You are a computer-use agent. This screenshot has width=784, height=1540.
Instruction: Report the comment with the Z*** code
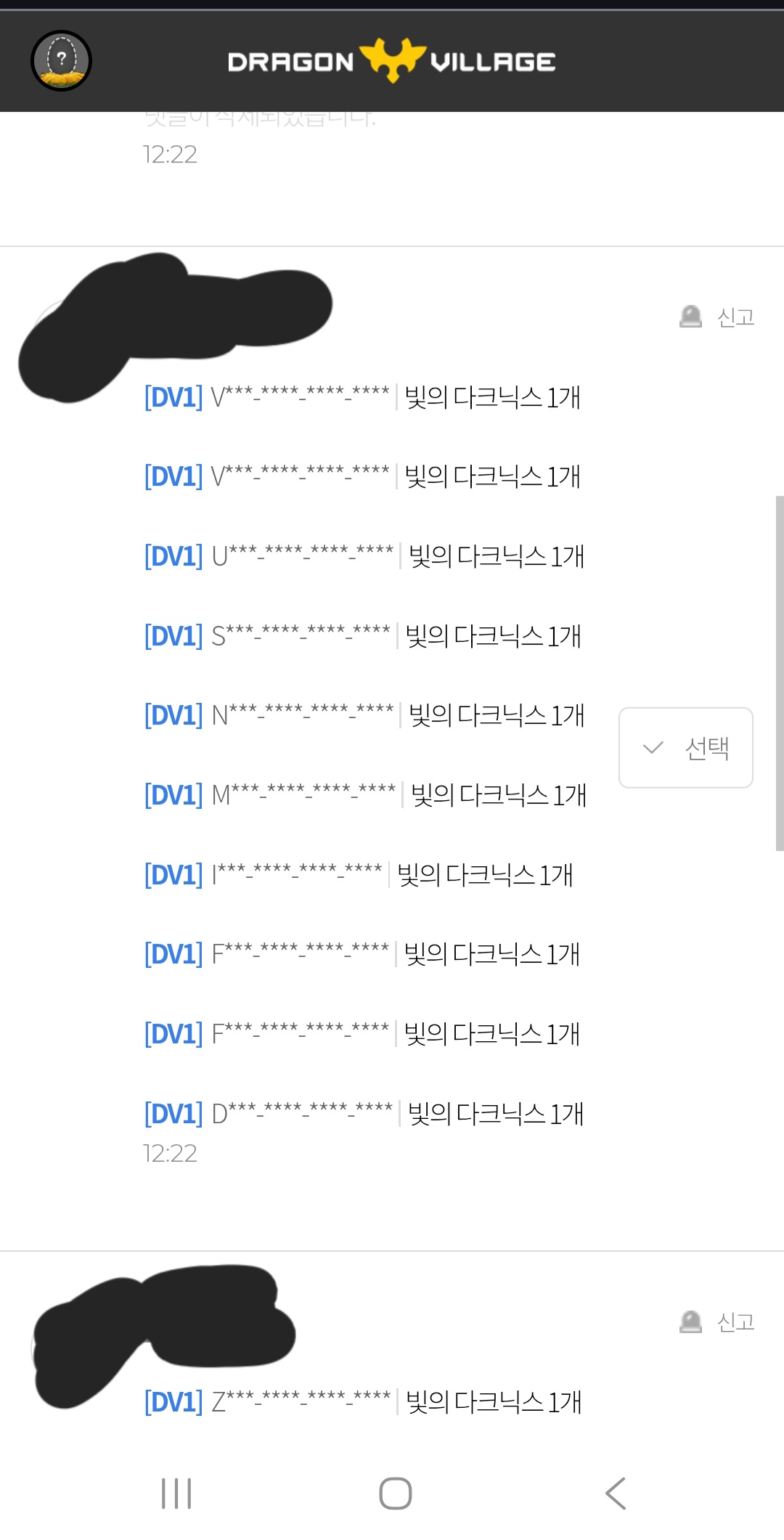pyautogui.click(x=717, y=1322)
